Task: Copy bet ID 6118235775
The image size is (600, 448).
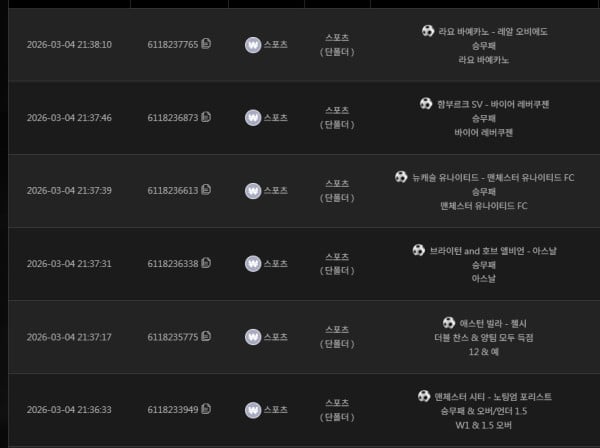Action: 206,337
